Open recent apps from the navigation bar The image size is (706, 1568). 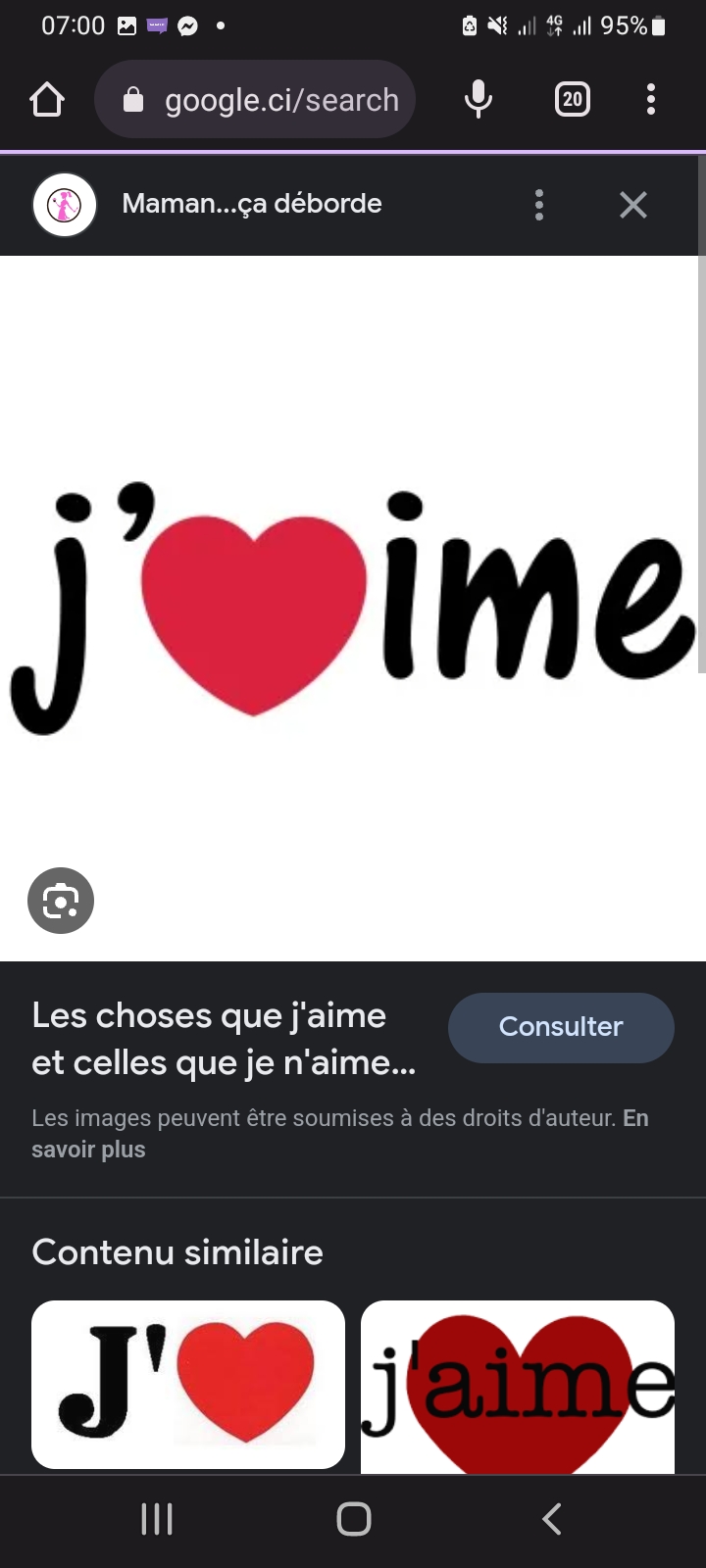157,1519
